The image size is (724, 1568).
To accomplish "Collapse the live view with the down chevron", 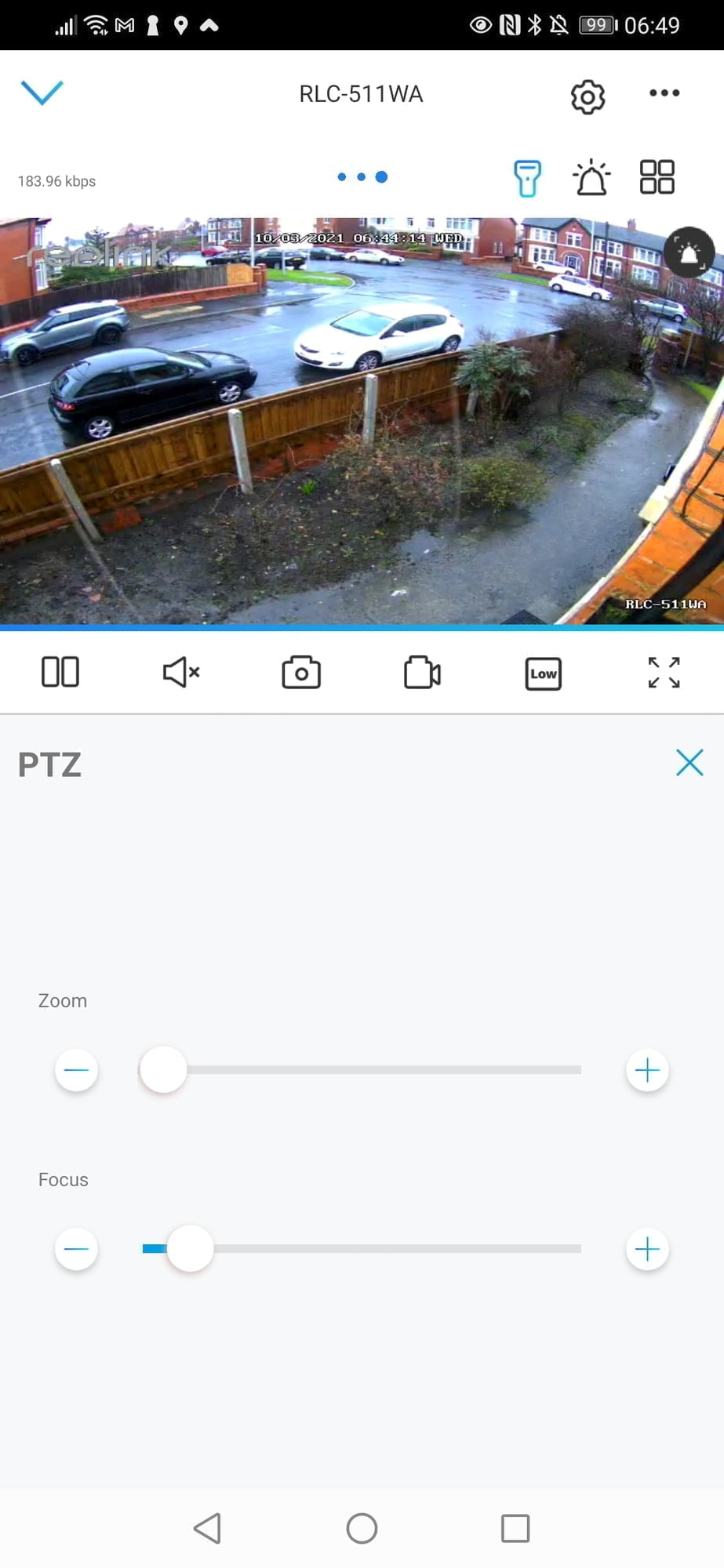I will [42, 93].
